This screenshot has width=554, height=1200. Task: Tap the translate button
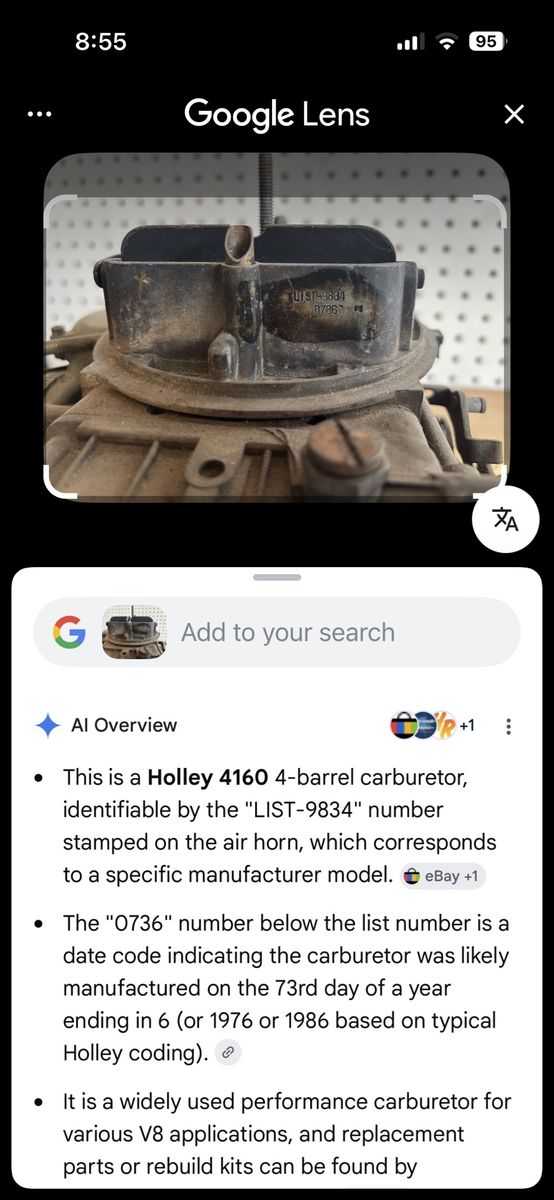point(505,519)
